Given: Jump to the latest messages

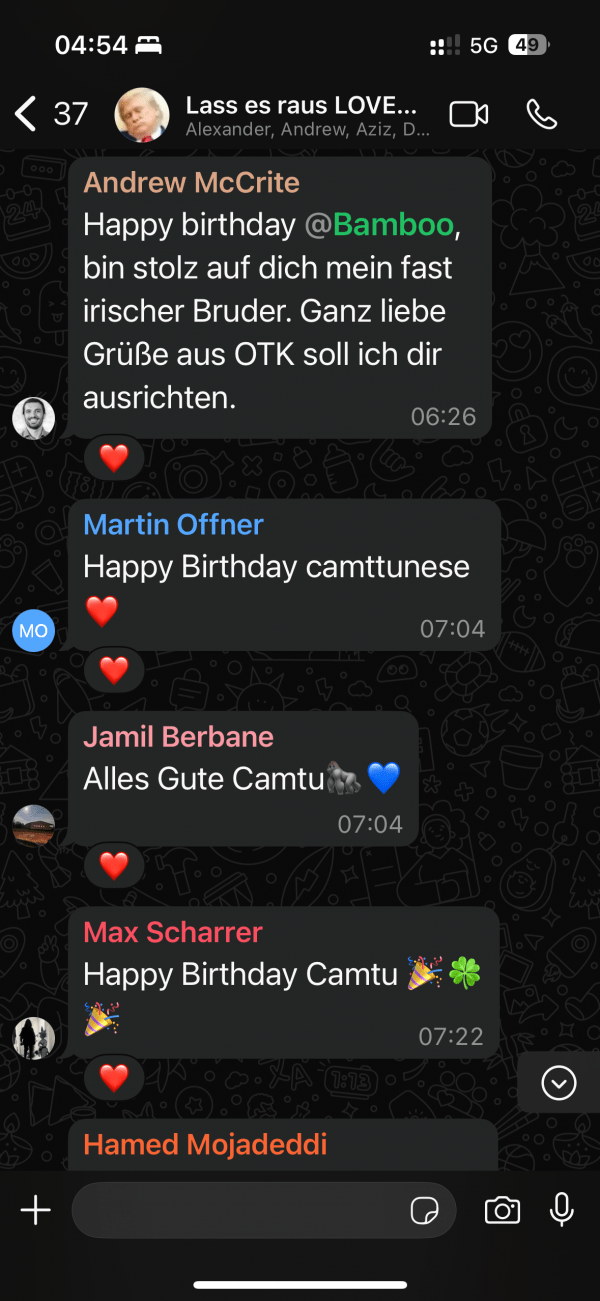Looking at the screenshot, I should (x=558, y=1082).
